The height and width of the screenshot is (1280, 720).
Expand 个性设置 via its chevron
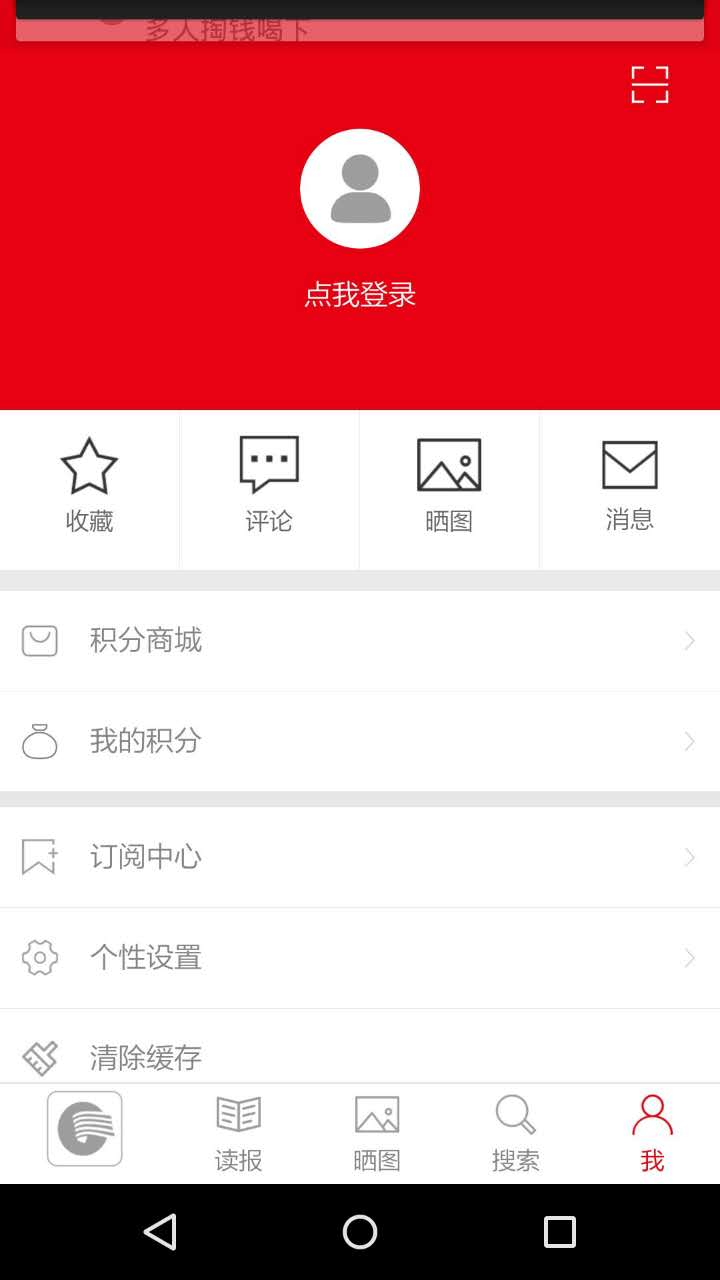[x=688, y=957]
